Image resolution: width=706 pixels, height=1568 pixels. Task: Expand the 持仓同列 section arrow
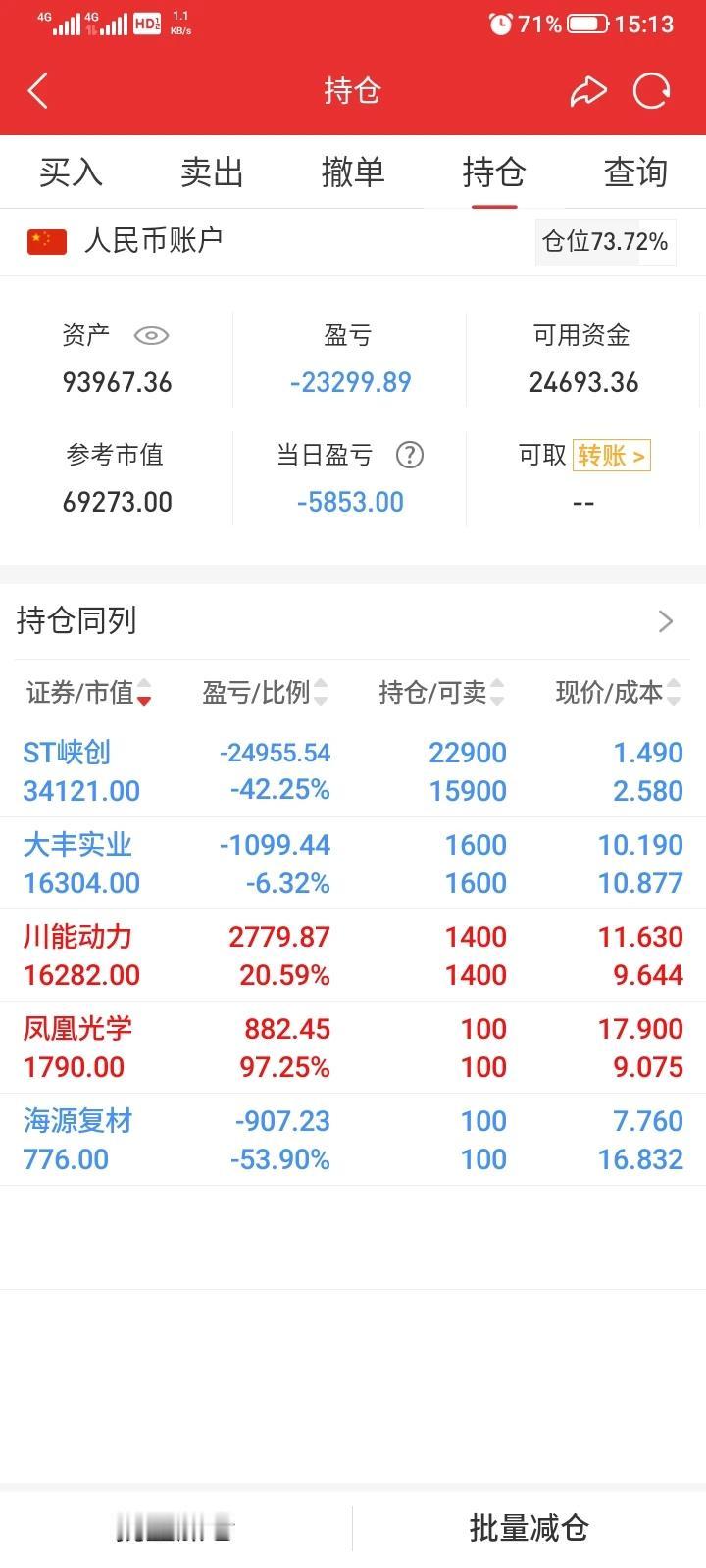667,620
